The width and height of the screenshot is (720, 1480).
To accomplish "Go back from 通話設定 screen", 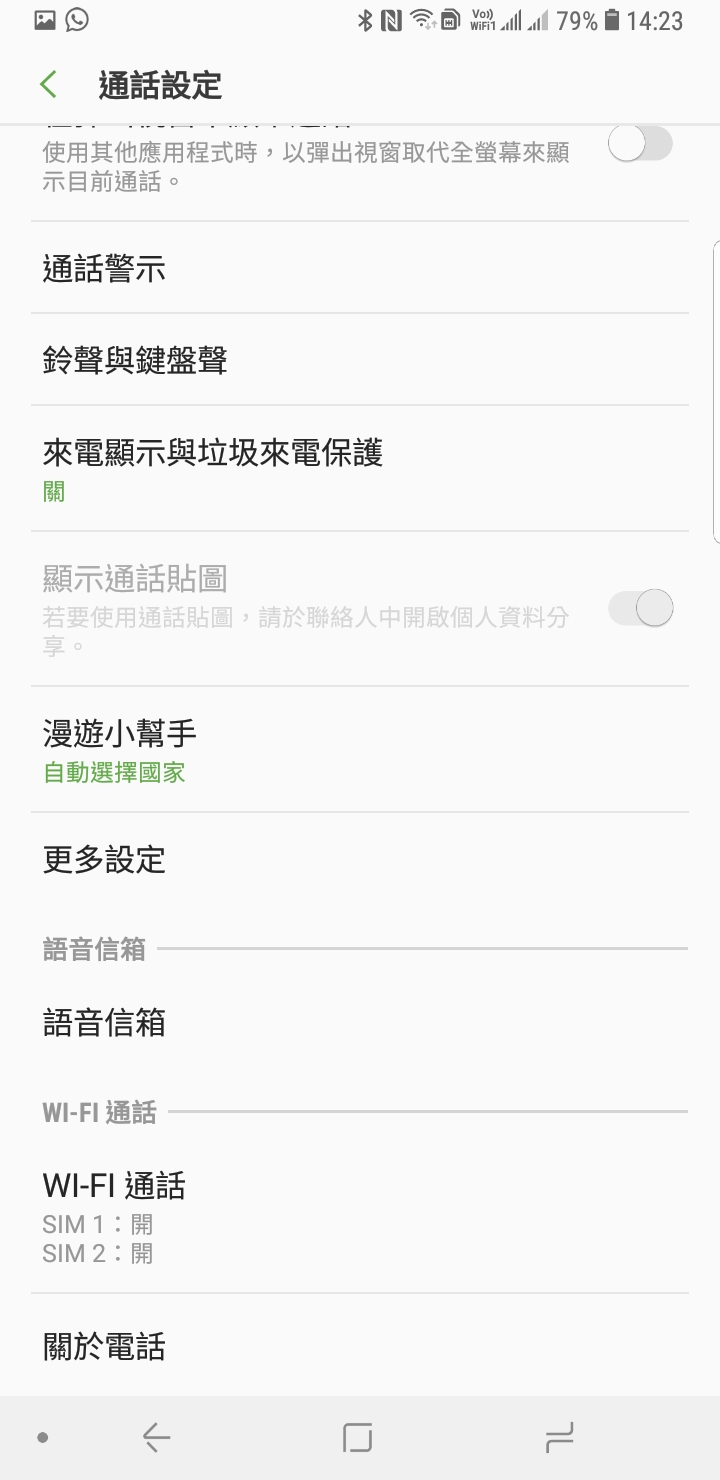I will (x=48, y=85).
